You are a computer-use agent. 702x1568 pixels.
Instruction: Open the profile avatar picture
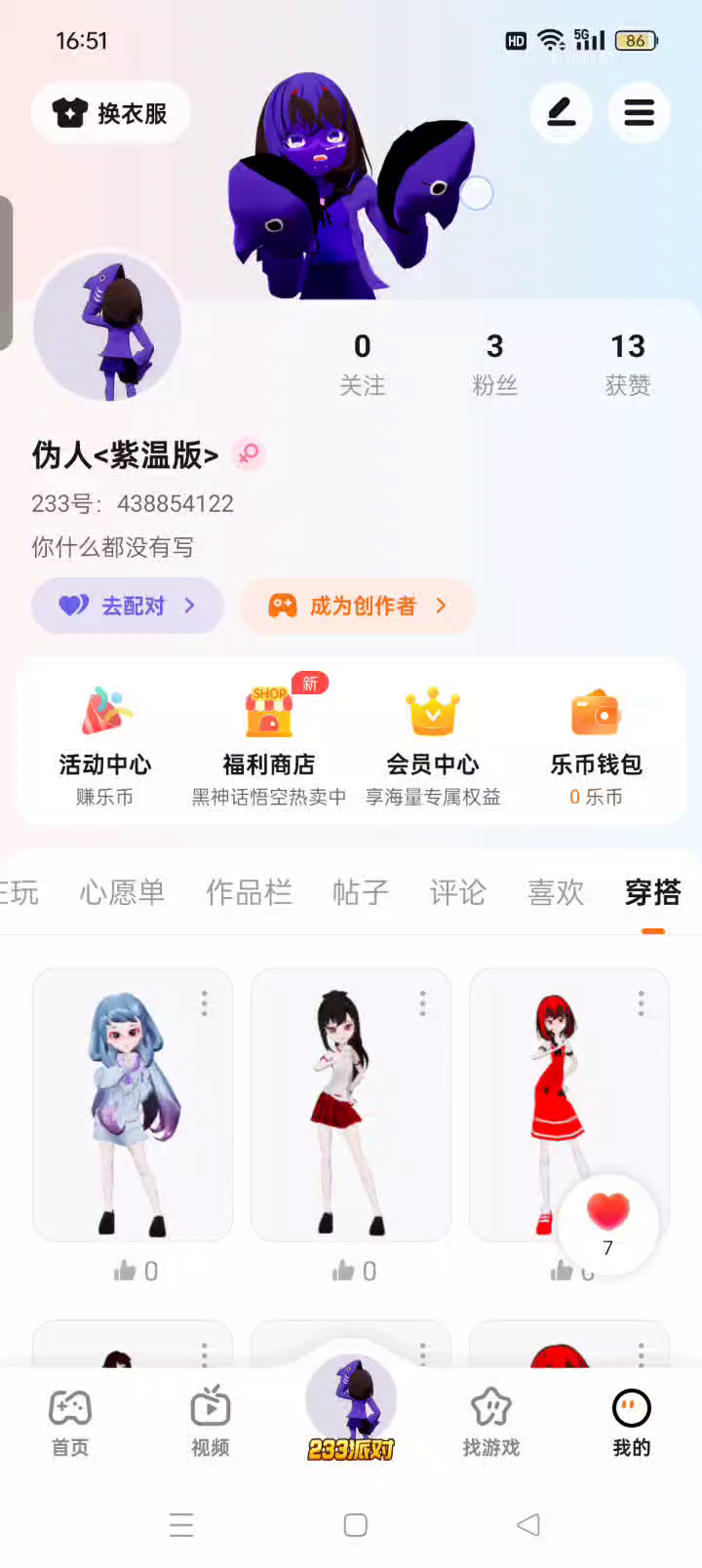(107, 327)
